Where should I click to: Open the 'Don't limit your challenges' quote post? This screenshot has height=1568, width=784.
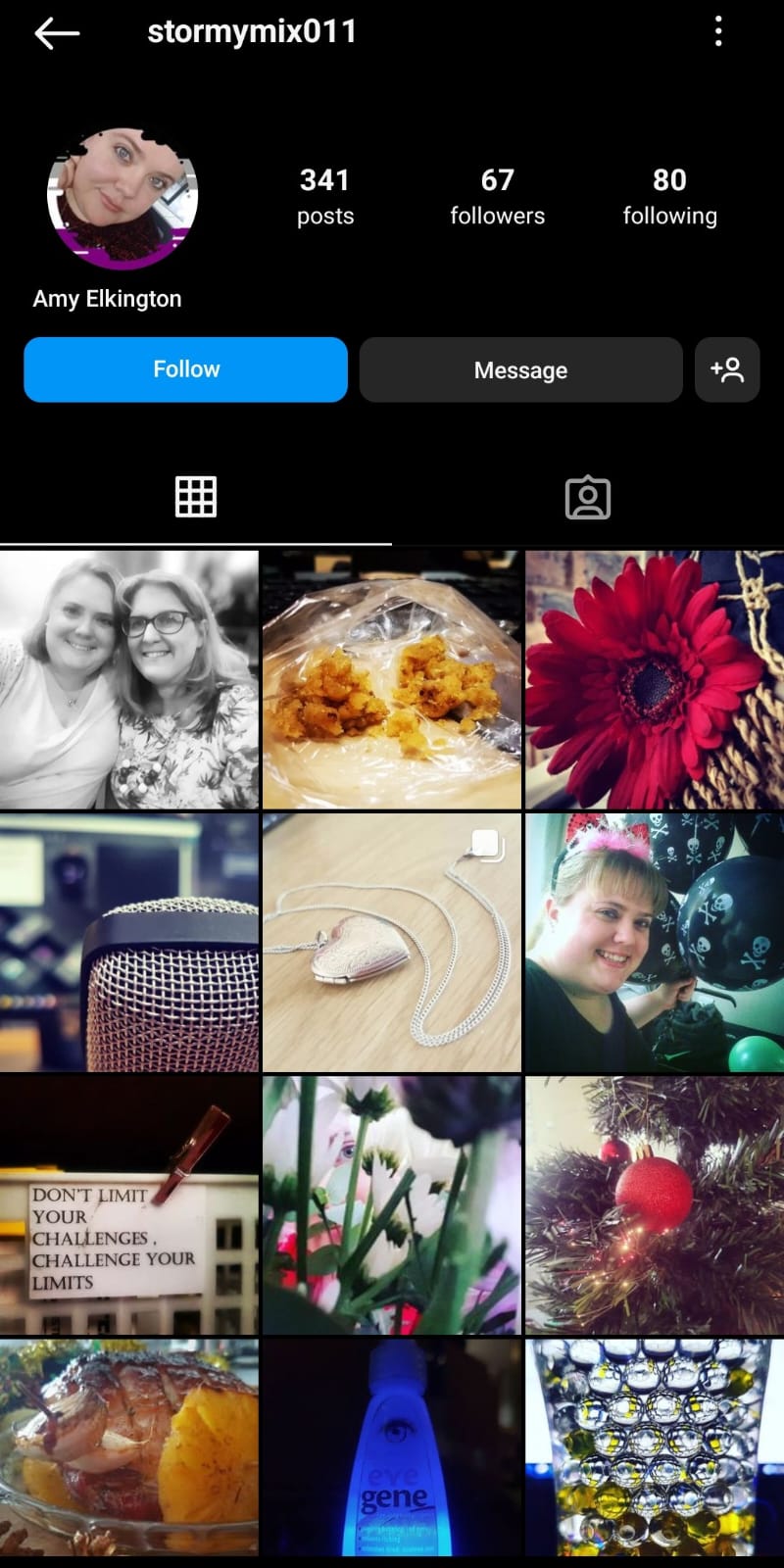tap(128, 1204)
